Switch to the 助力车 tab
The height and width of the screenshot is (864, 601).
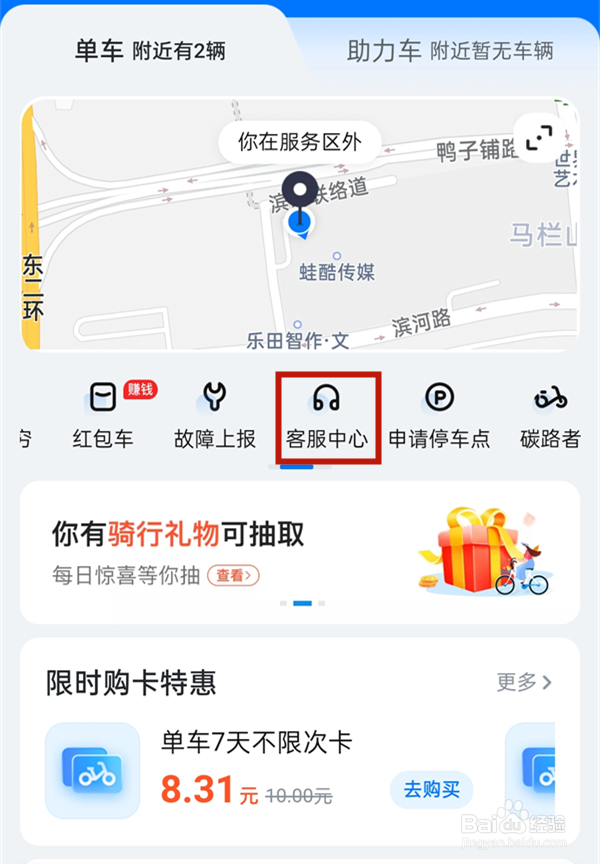(450, 51)
